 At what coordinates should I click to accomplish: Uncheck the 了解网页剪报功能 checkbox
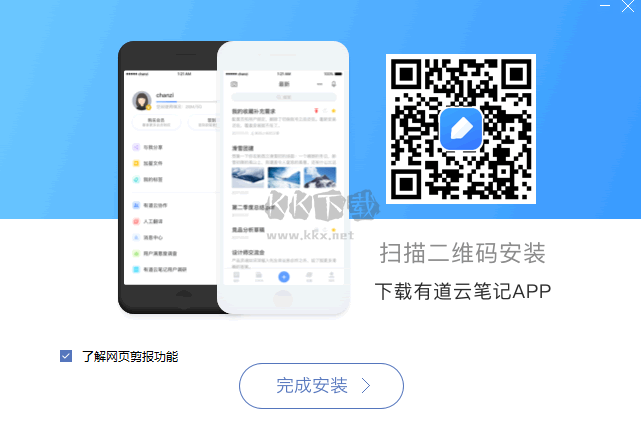point(66,356)
